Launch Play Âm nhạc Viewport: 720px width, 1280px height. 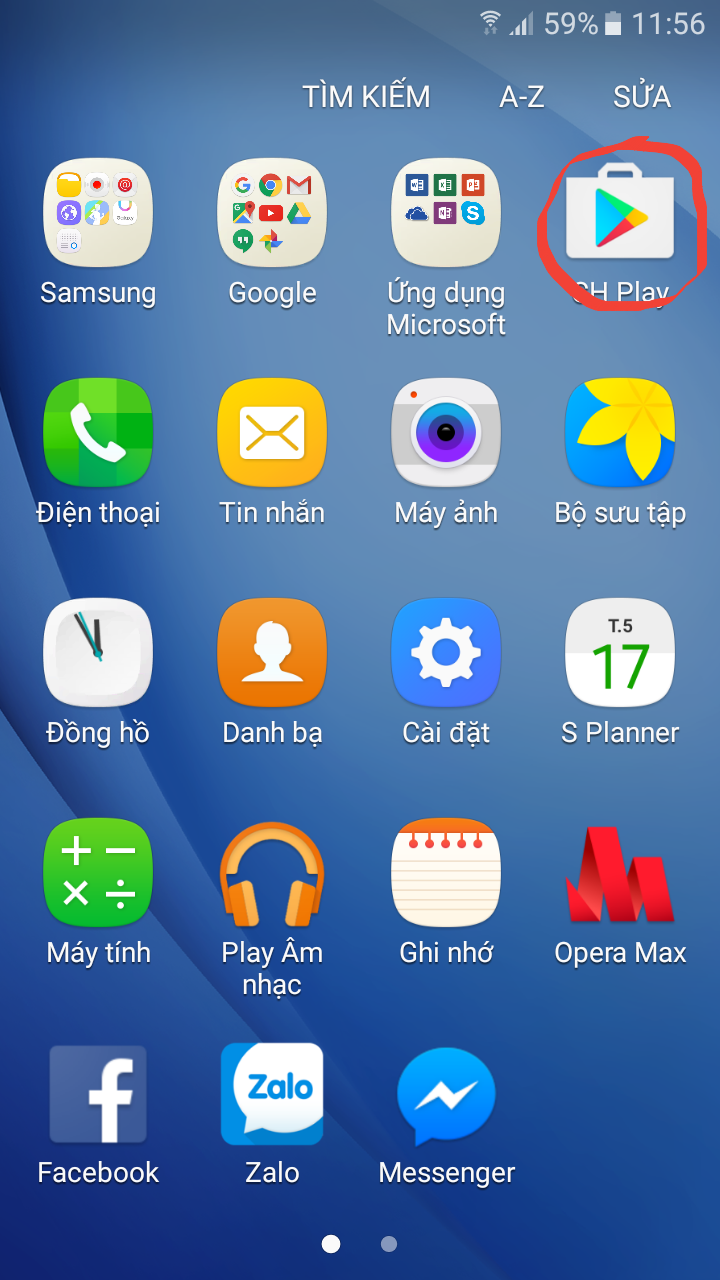(x=272, y=872)
